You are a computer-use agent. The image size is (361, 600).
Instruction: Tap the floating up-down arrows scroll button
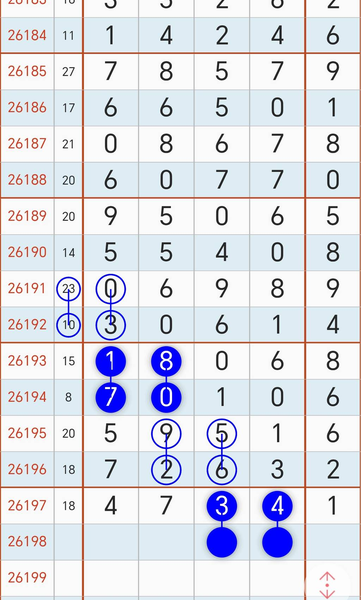(x=327, y=584)
